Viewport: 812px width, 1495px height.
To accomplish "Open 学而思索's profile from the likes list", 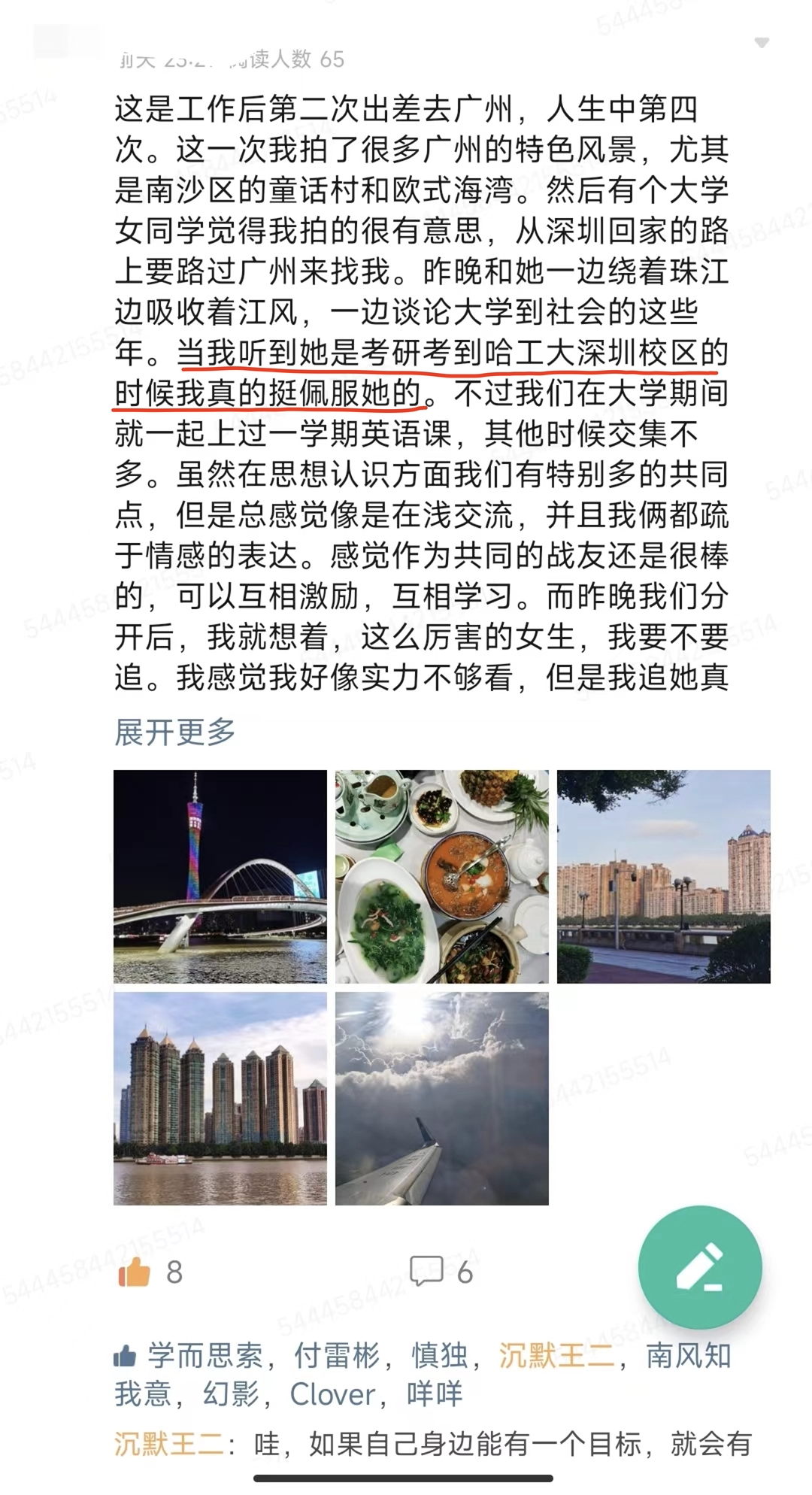I will [x=205, y=1356].
